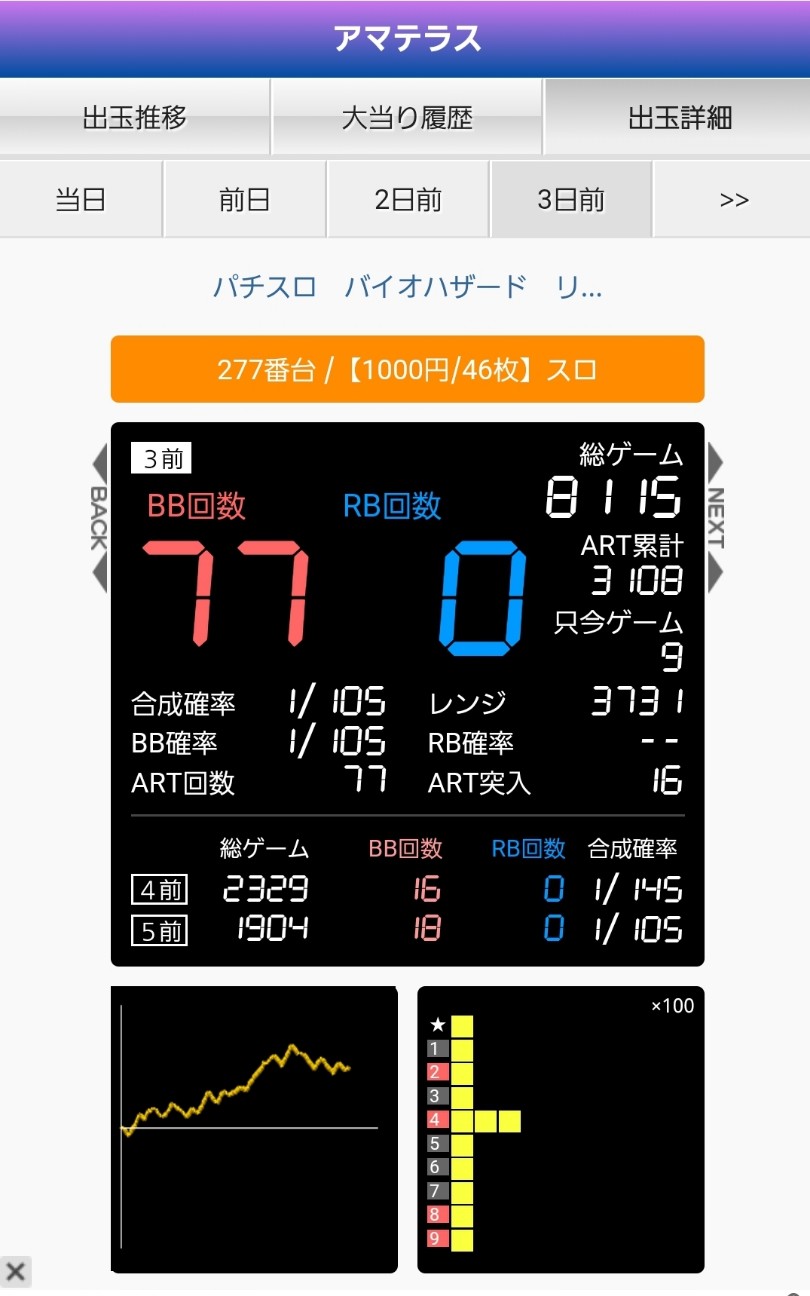The width and height of the screenshot is (810, 1296).
Task: Click the ×100 label on the histogram panel
Action: tap(674, 1006)
